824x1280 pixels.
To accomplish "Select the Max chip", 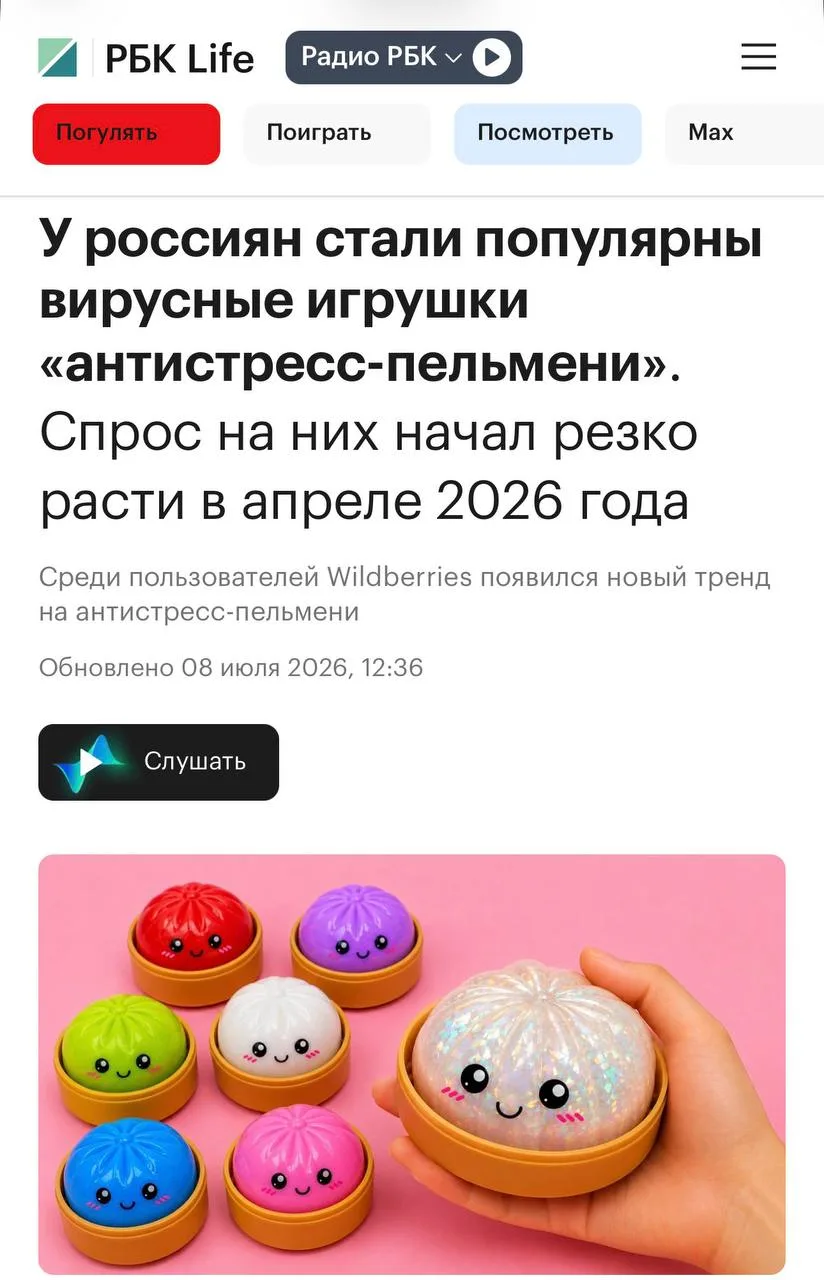I will pyautogui.click(x=744, y=133).
